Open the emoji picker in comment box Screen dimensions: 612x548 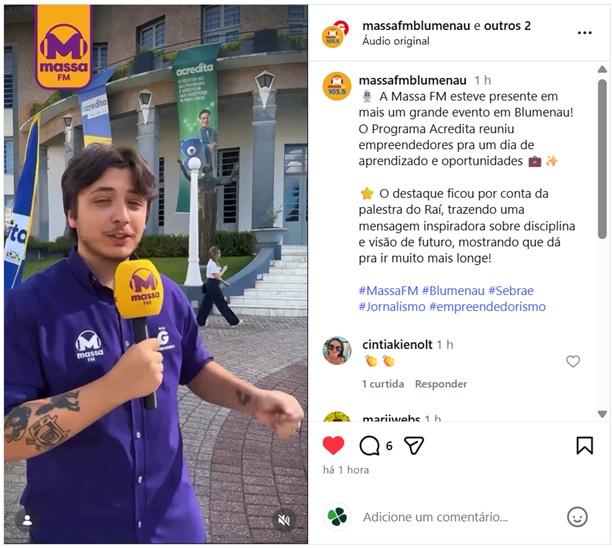(577, 517)
